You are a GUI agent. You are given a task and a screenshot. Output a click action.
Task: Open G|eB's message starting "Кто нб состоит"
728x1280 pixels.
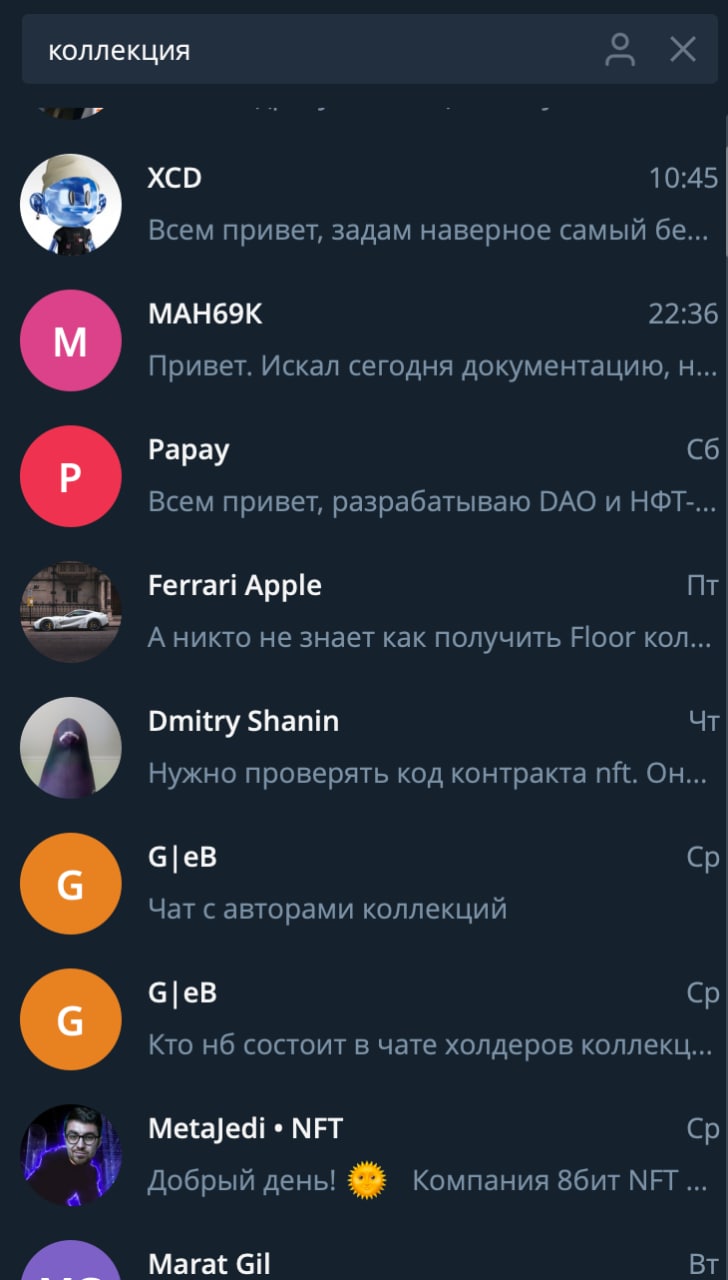coord(364,1020)
